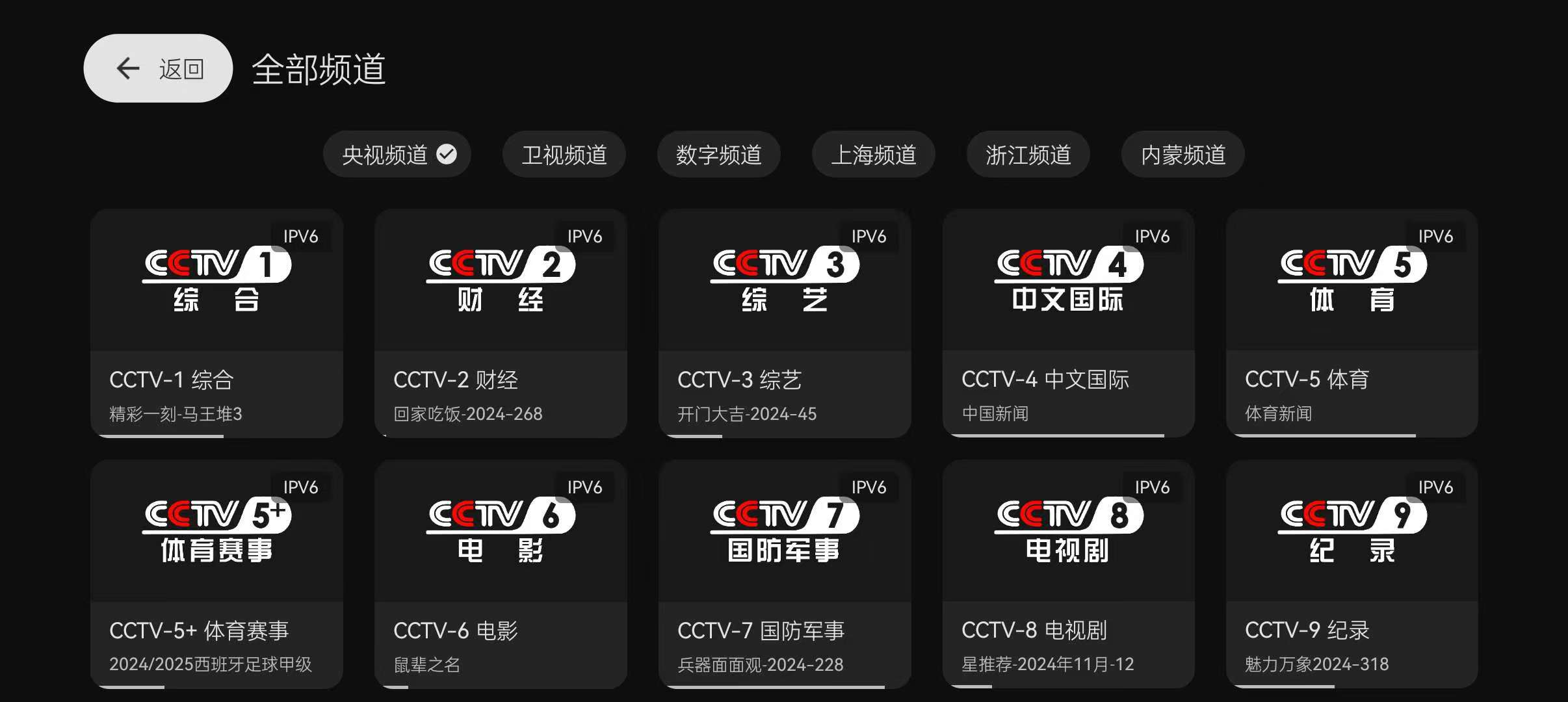Open the 上海频道 category

(x=873, y=155)
